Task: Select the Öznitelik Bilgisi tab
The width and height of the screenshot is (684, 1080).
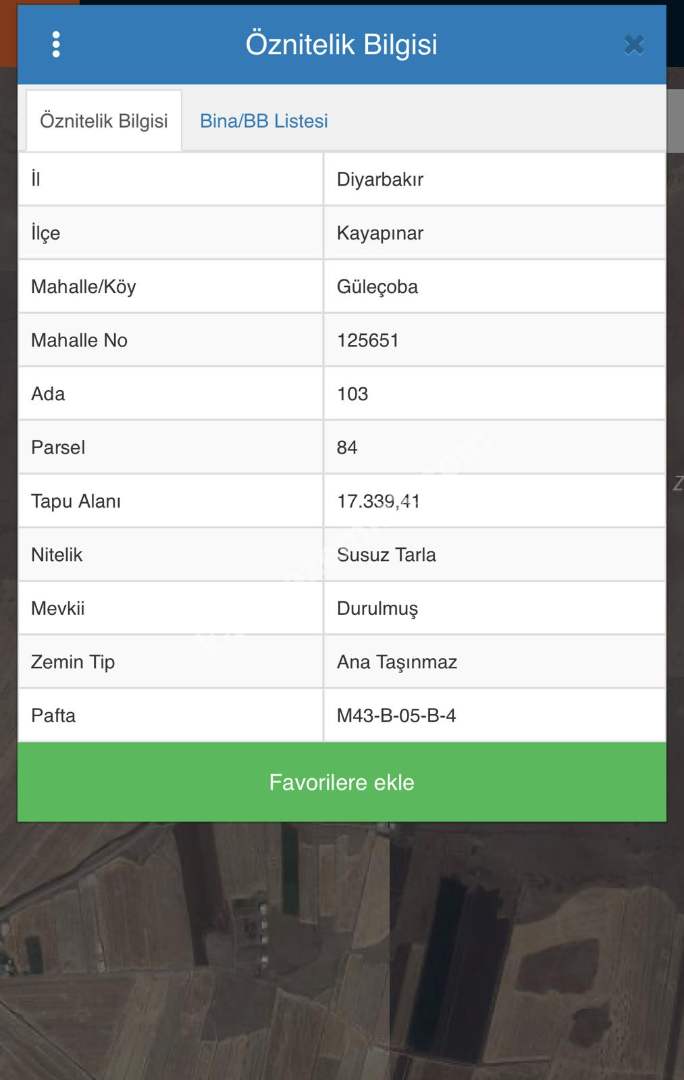Action: [104, 121]
